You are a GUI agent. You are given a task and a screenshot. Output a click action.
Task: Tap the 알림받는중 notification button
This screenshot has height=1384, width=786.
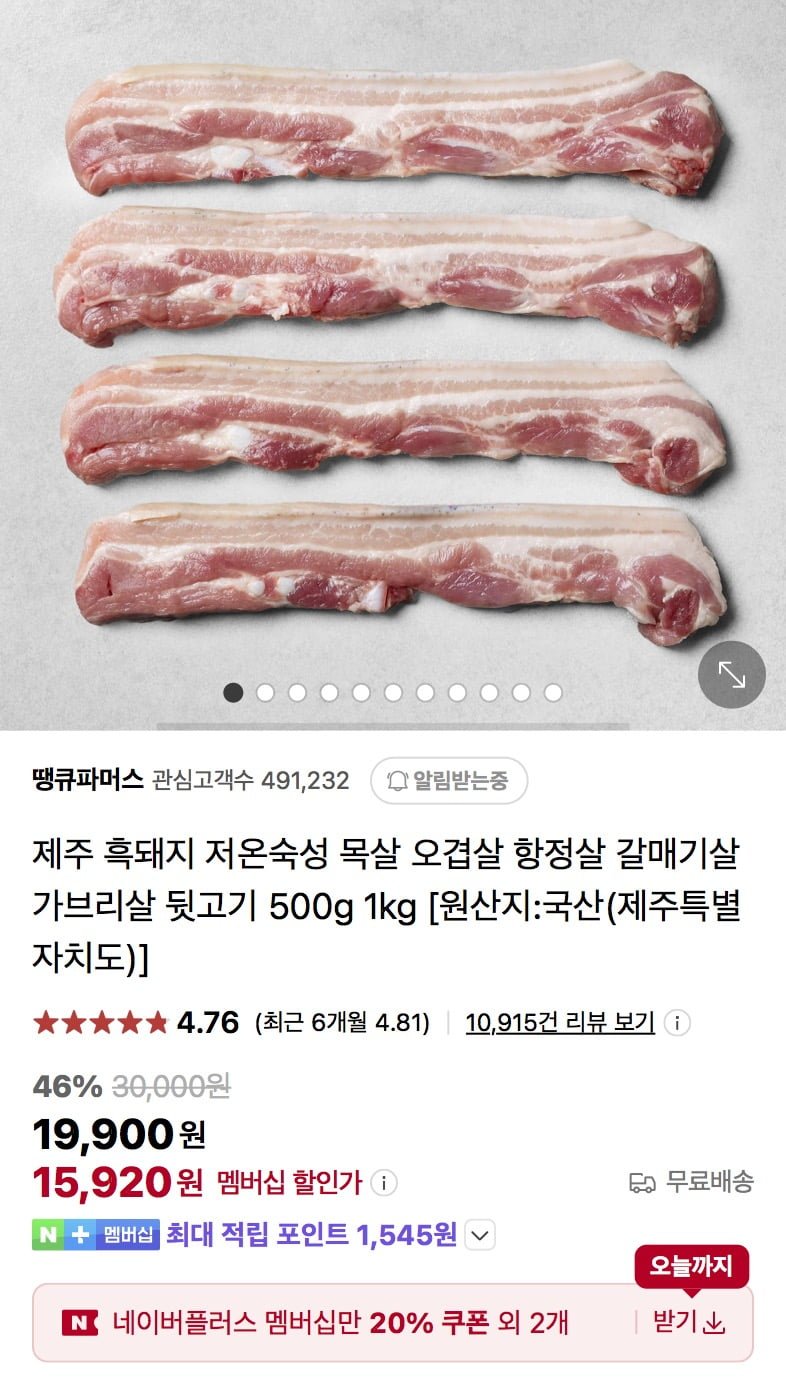click(x=448, y=781)
